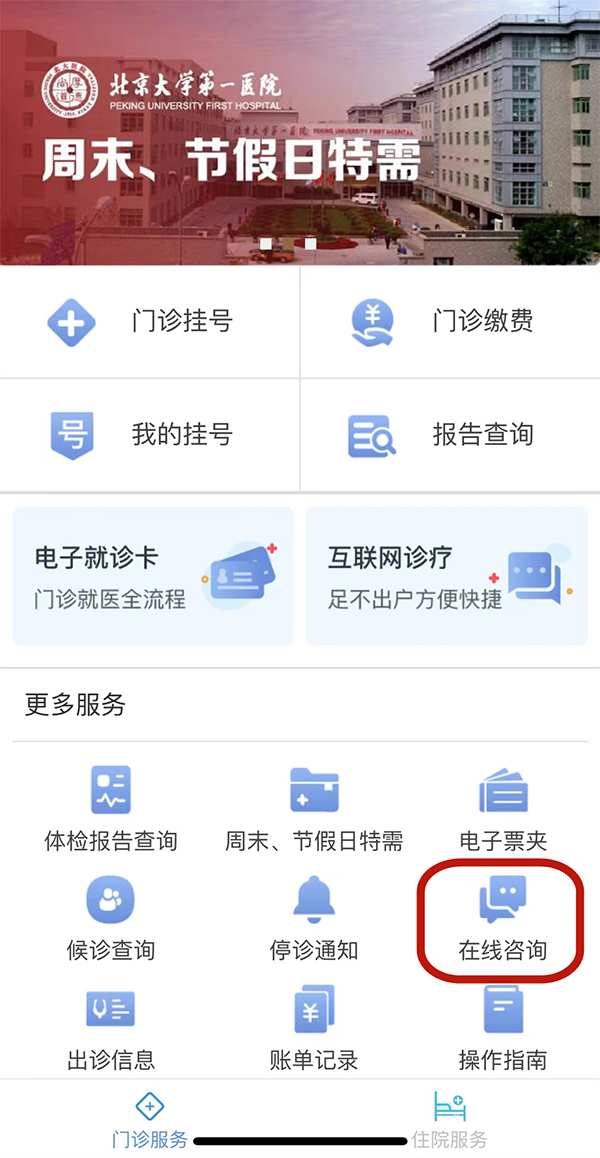The width and height of the screenshot is (600, 1158).
Task: Check 候诊查询 waiting queue
Action: (x=111, y=918)
